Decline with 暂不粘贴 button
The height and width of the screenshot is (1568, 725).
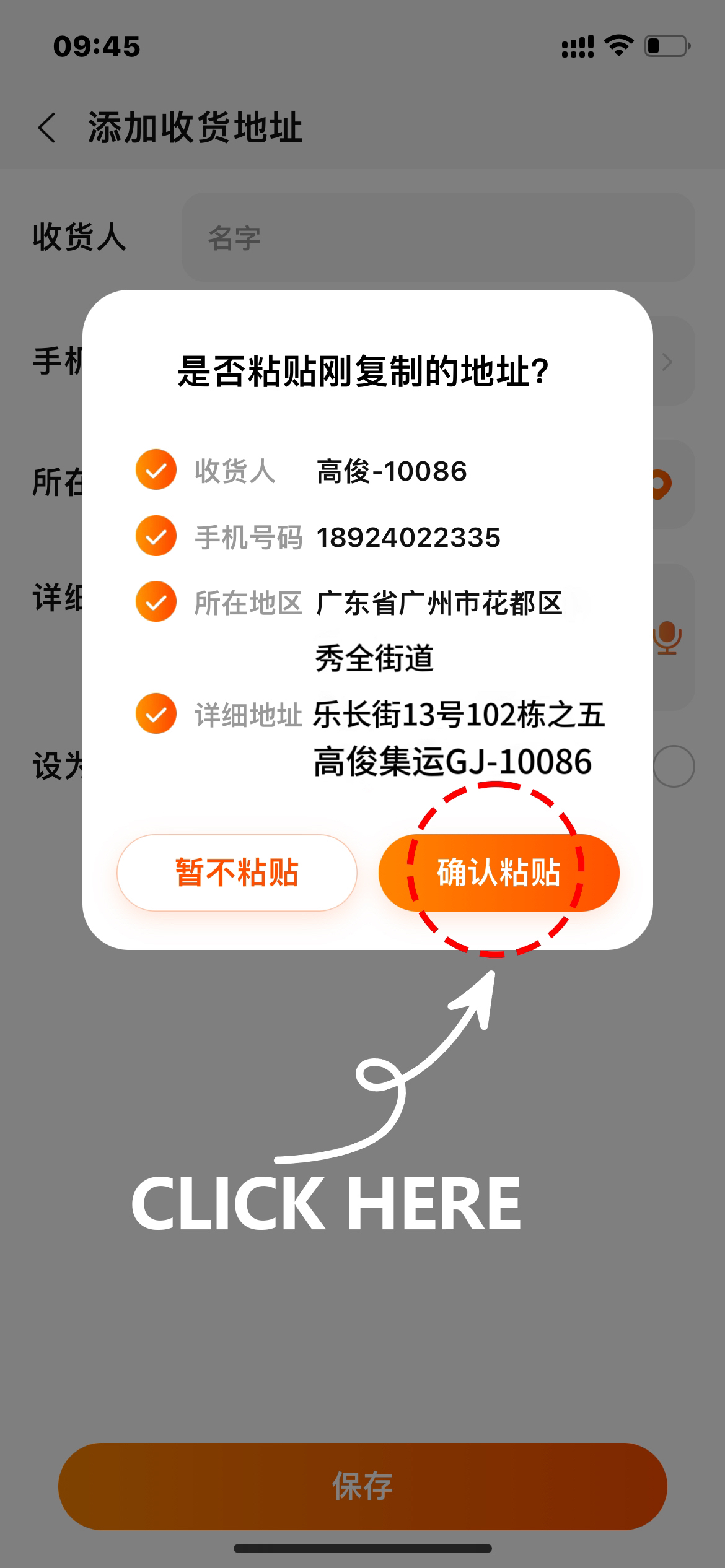tap(237, 872)
